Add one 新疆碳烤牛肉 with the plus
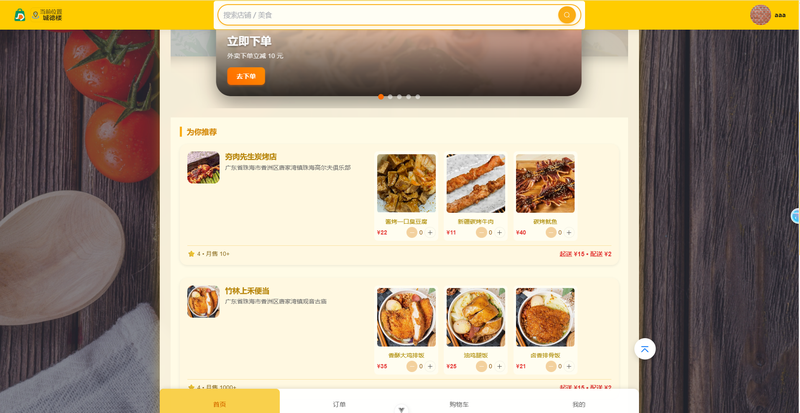This screenshot has height=413, width=800. pyautogui.click(x=500, y=232)
